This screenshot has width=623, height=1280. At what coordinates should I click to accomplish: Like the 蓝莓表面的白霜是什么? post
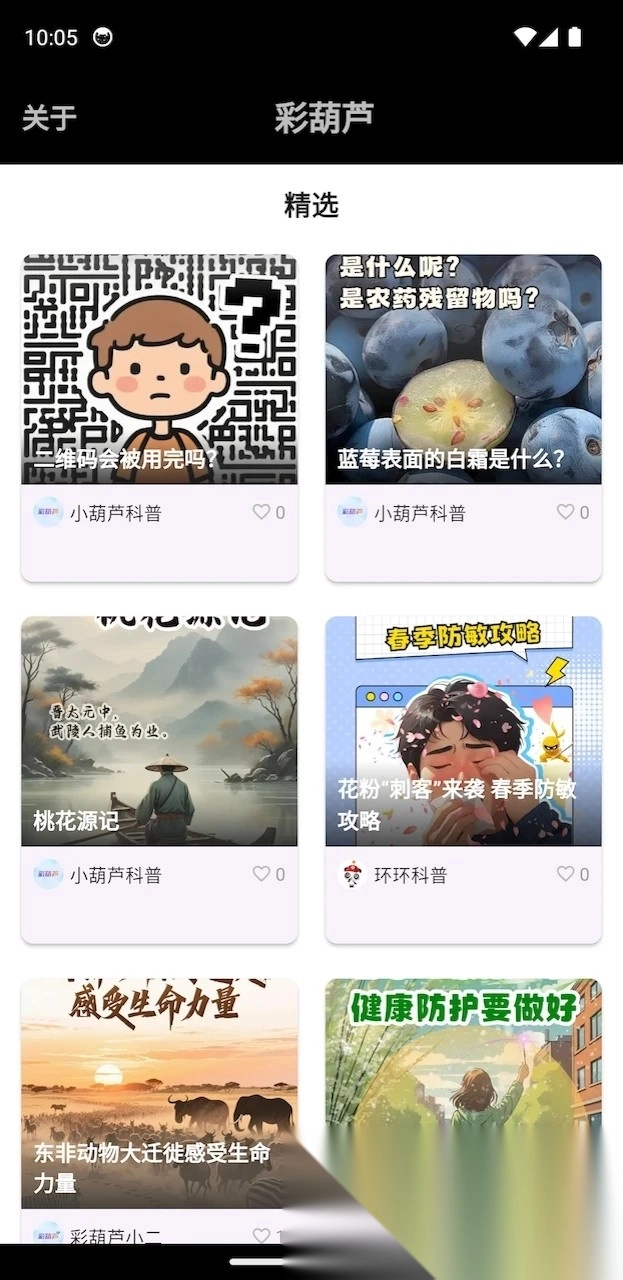click(x=566, y=512)
